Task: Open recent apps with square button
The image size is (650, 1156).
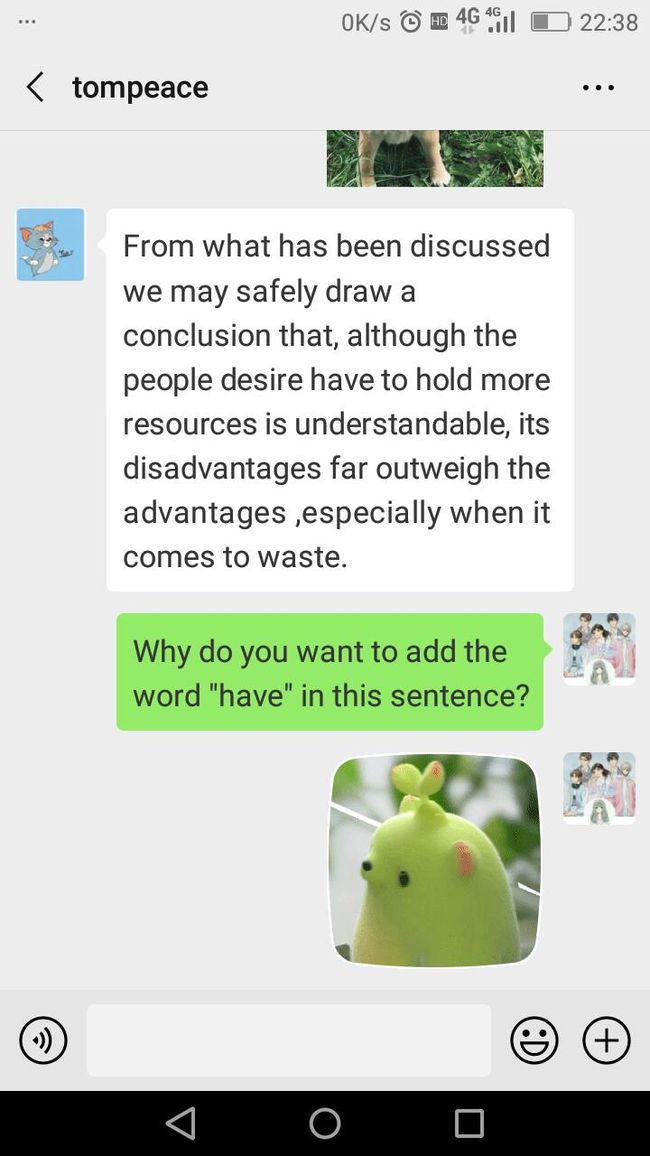Action: coord(469,1124)
